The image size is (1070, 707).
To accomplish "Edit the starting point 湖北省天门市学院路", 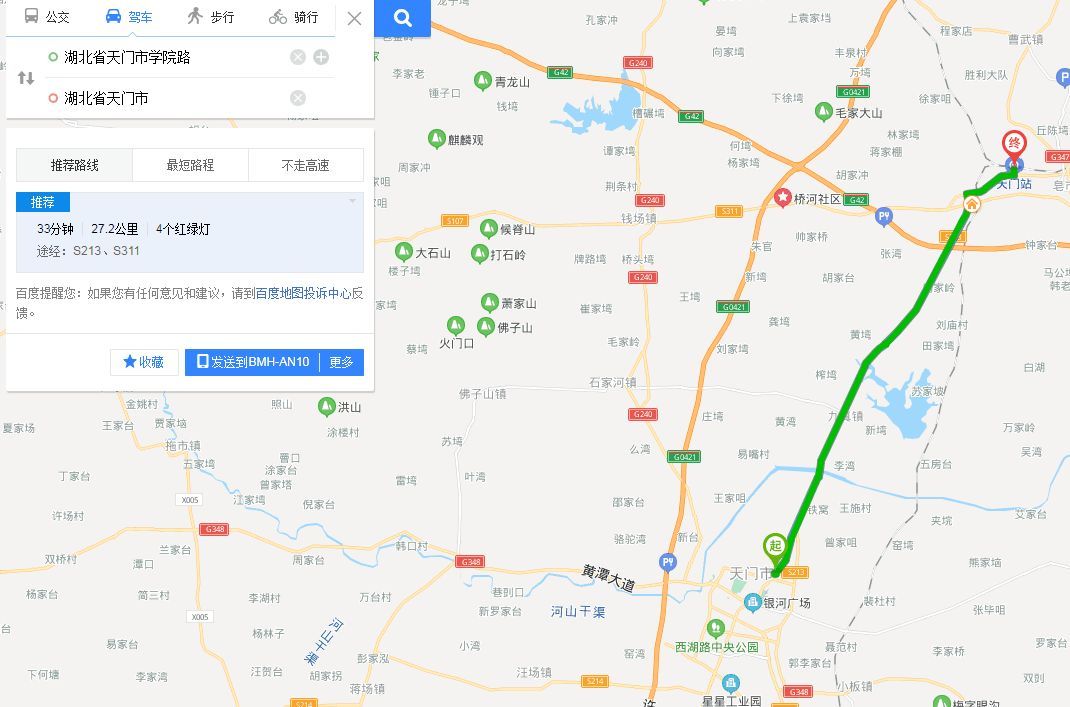I will [170, 57].
